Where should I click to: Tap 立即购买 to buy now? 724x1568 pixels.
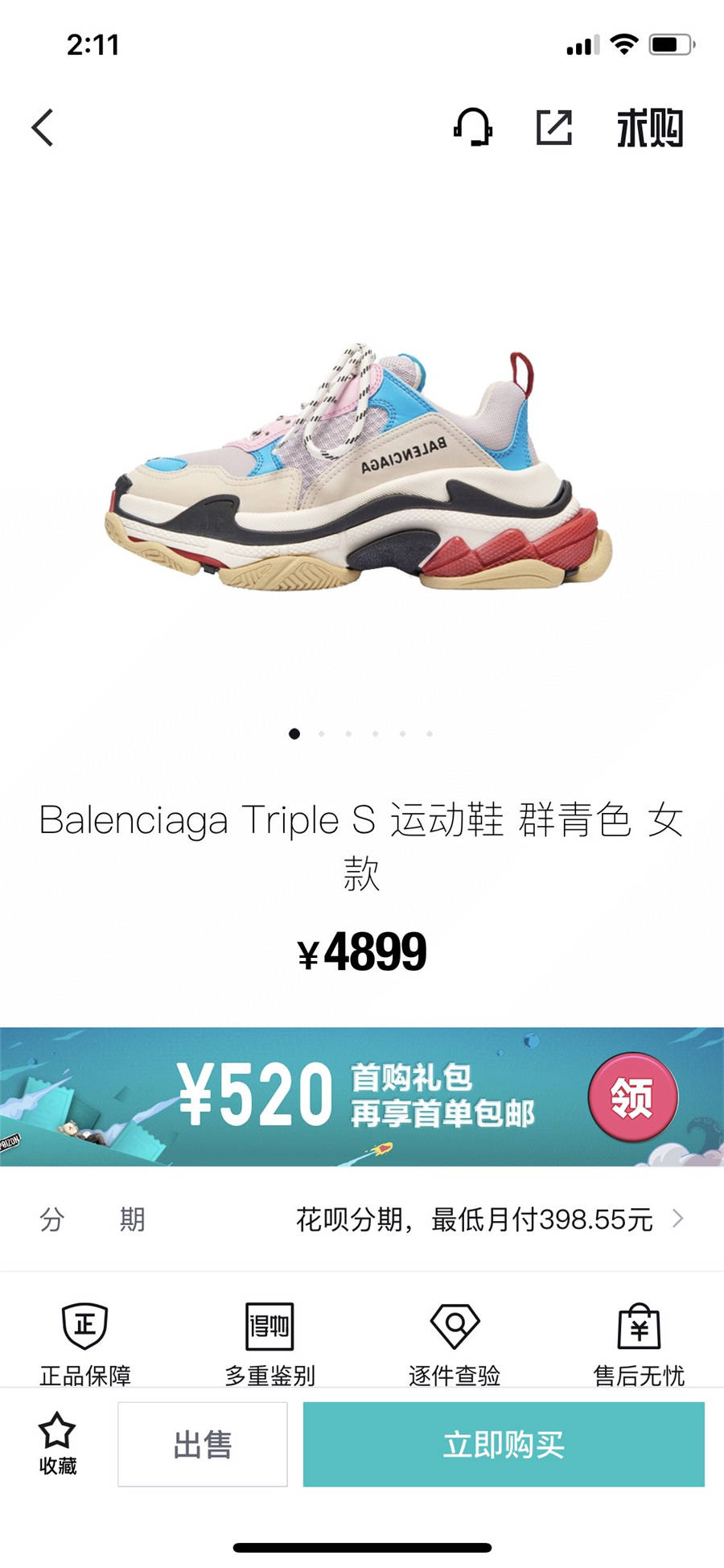pyautogui.click(x=504, y=1444)
